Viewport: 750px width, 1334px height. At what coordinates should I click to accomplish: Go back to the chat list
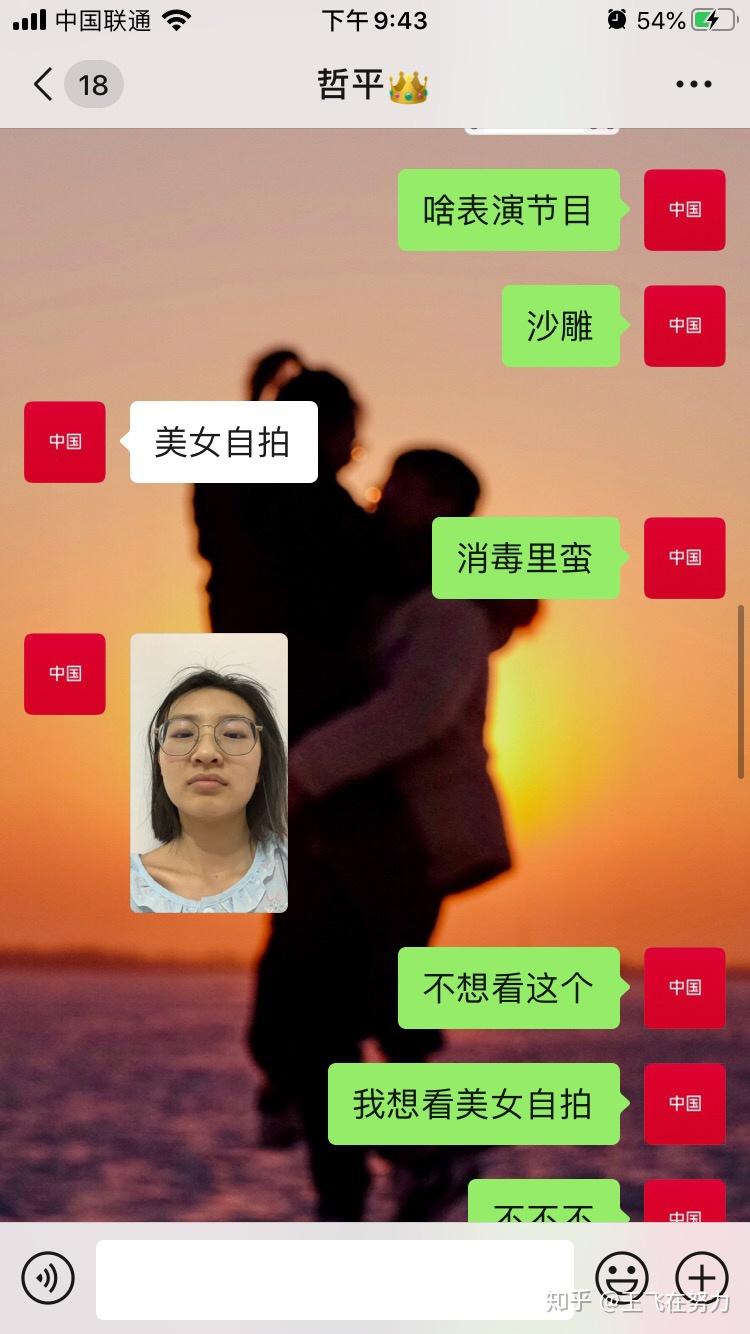(x=43, y=85)
